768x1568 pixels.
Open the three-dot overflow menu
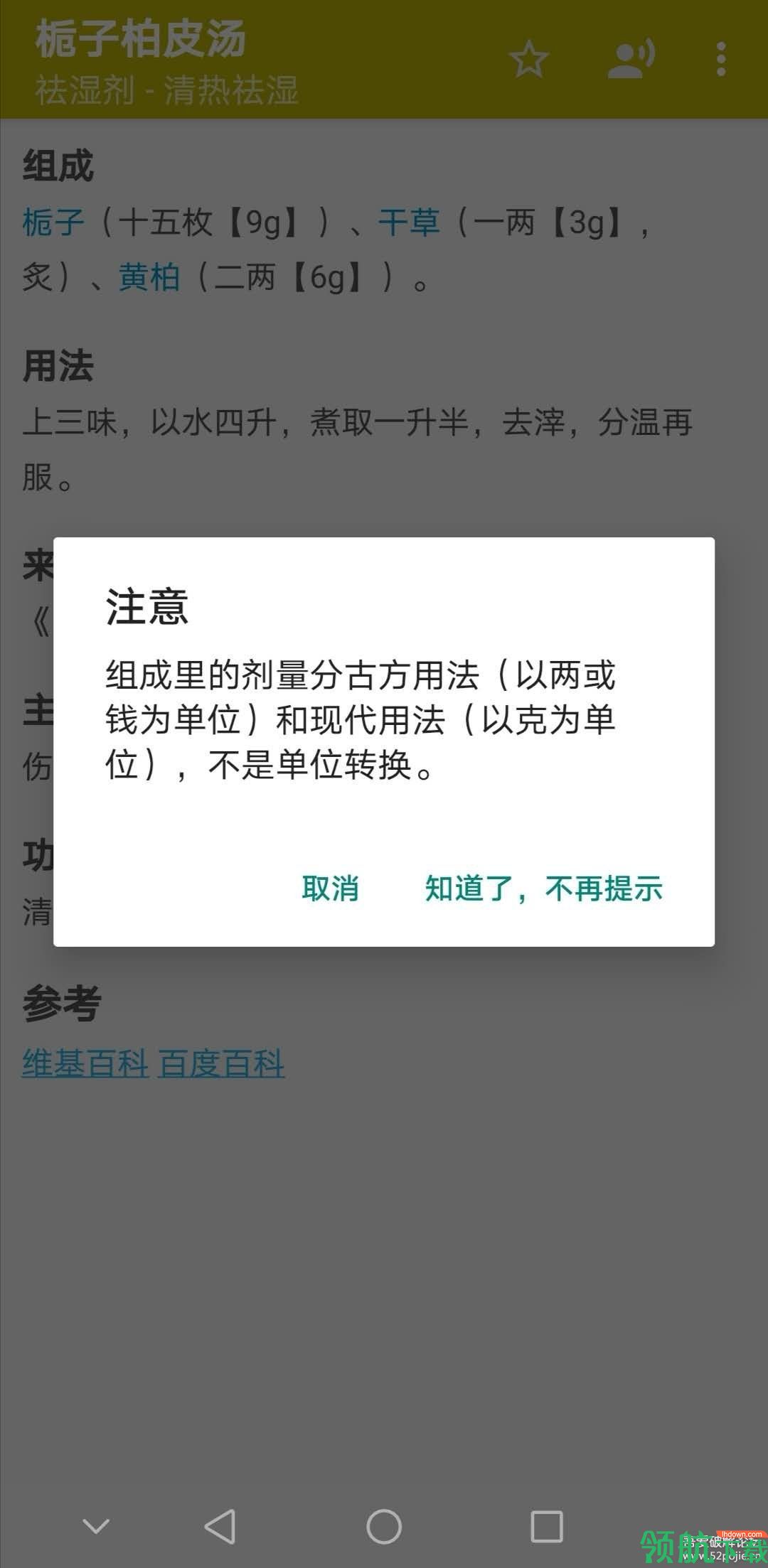pos(720,60)
